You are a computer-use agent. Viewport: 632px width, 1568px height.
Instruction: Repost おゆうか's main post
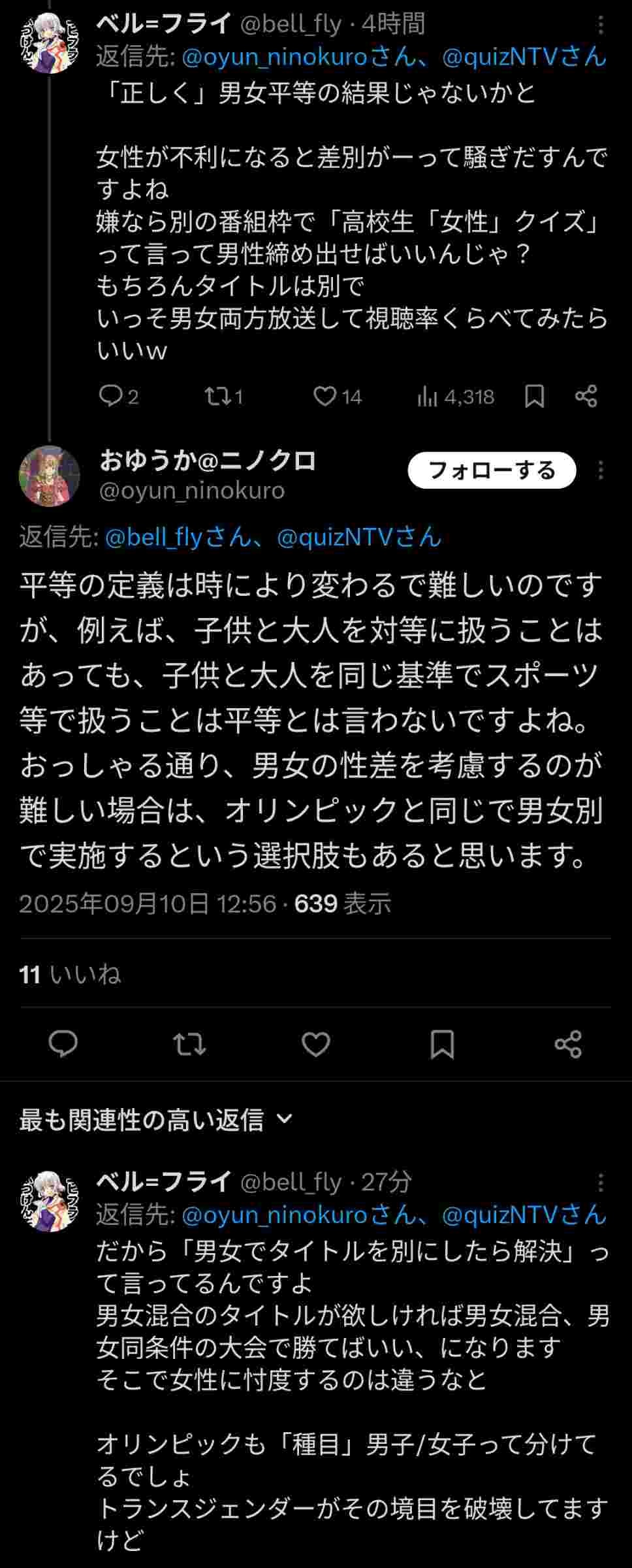[x=190, y=1044]
